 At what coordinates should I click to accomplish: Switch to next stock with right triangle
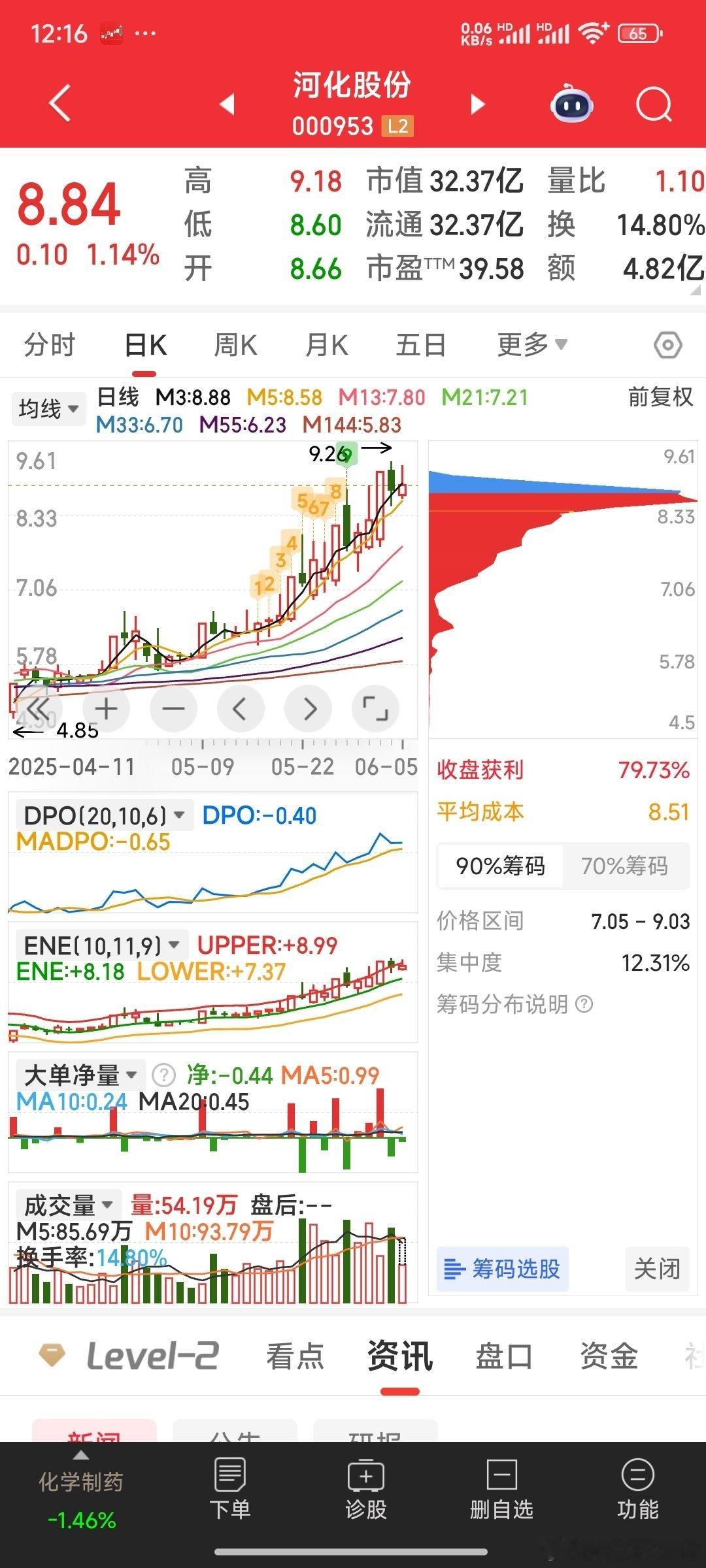(x=478, y=104)
